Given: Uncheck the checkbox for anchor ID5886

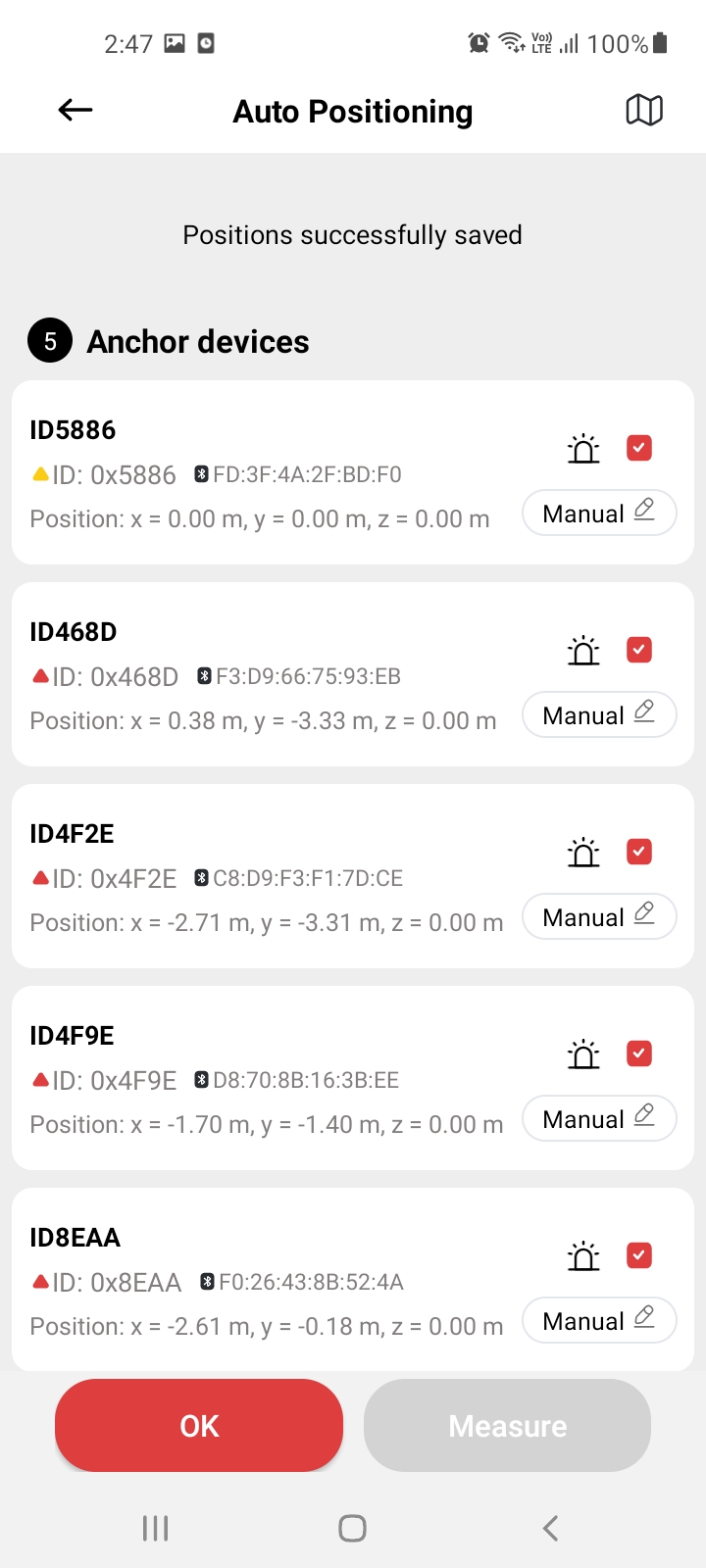Looking at the screenshot, I should pyautogui.click(x=639, y=448).
